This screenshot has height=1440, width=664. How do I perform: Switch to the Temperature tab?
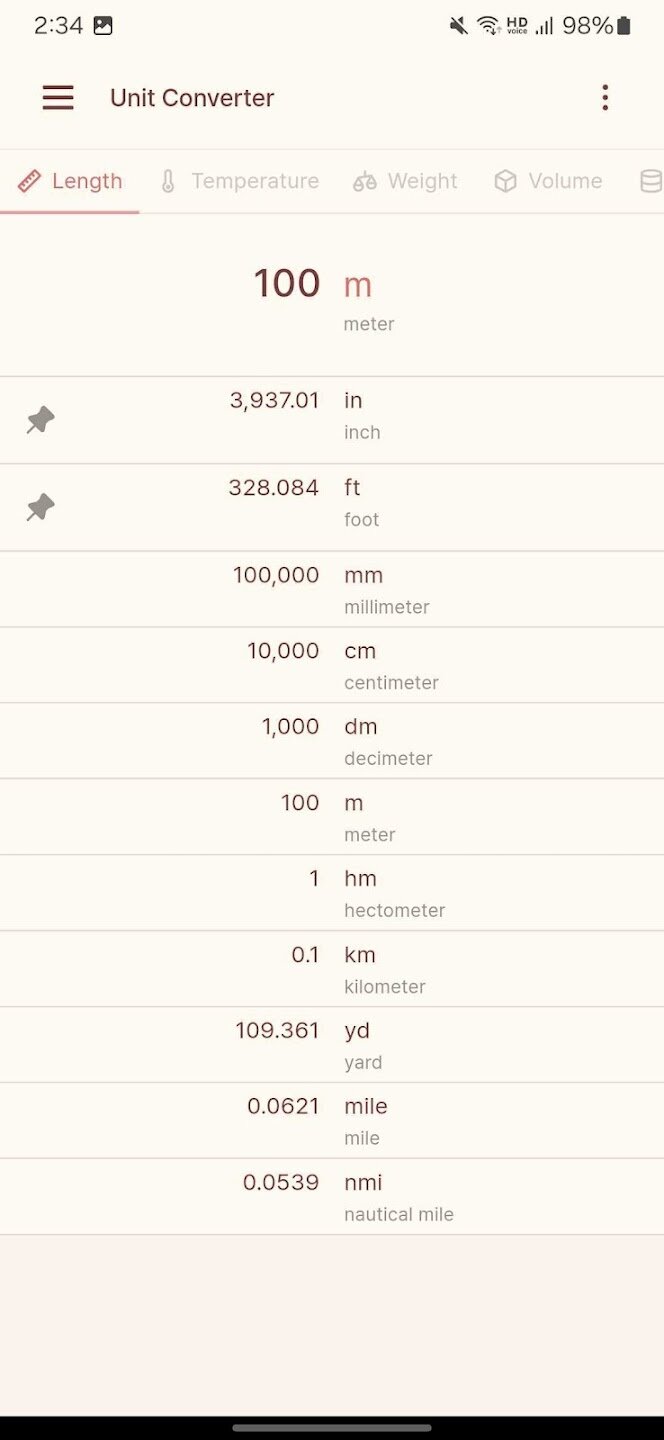pos(239,181)
